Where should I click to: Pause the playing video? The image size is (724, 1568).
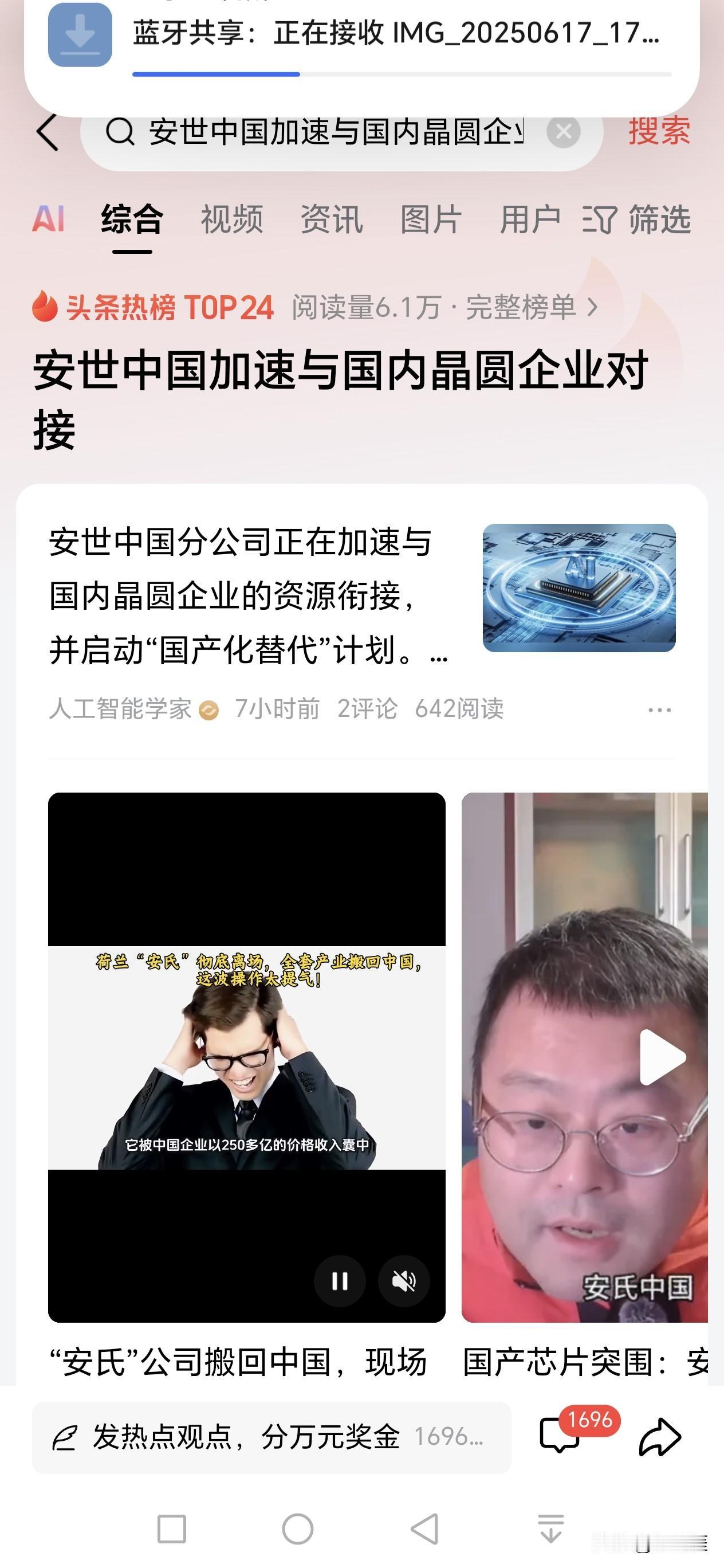[341, 1281]
